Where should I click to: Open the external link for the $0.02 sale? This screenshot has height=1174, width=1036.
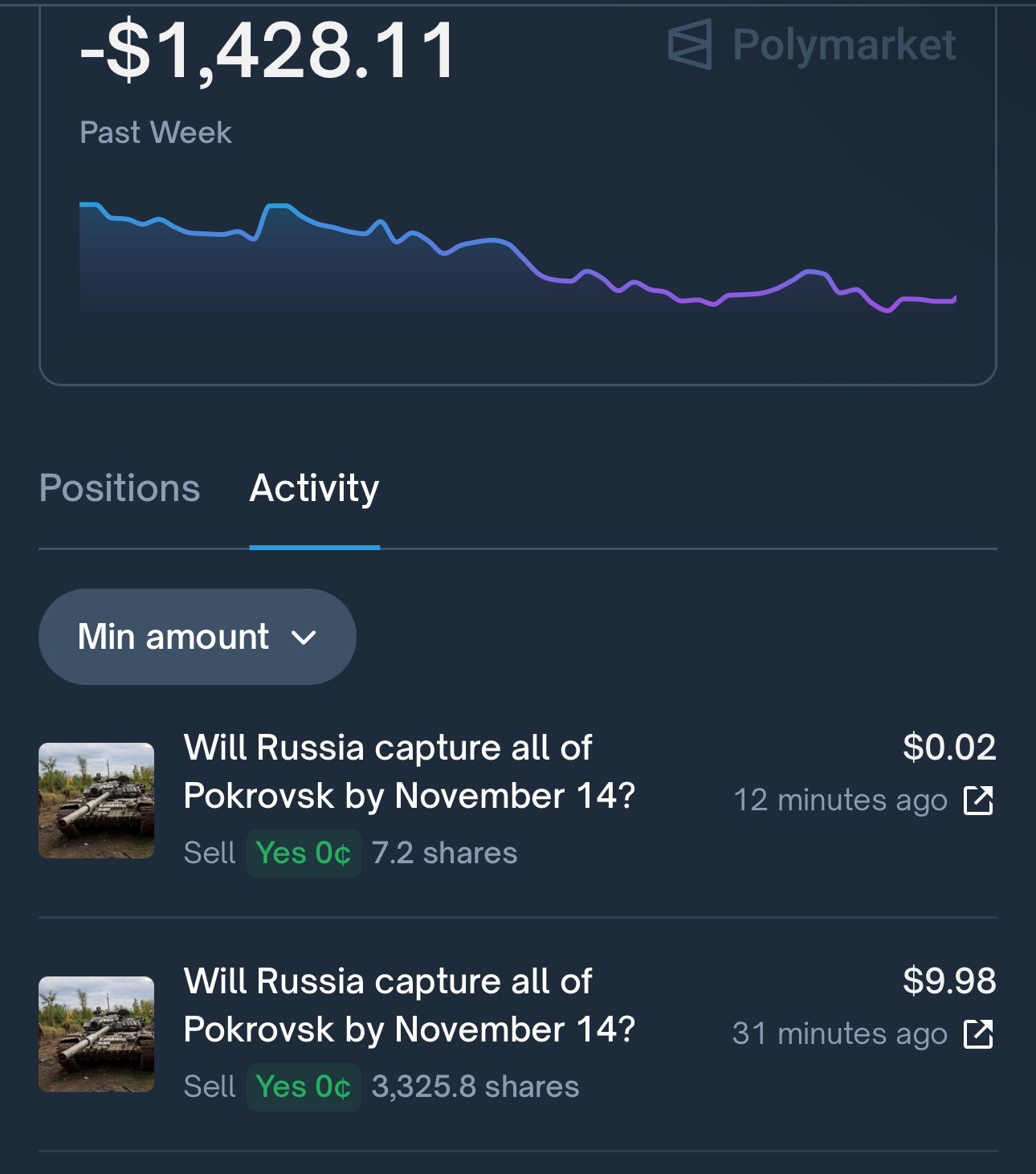[x=978, y=801]
